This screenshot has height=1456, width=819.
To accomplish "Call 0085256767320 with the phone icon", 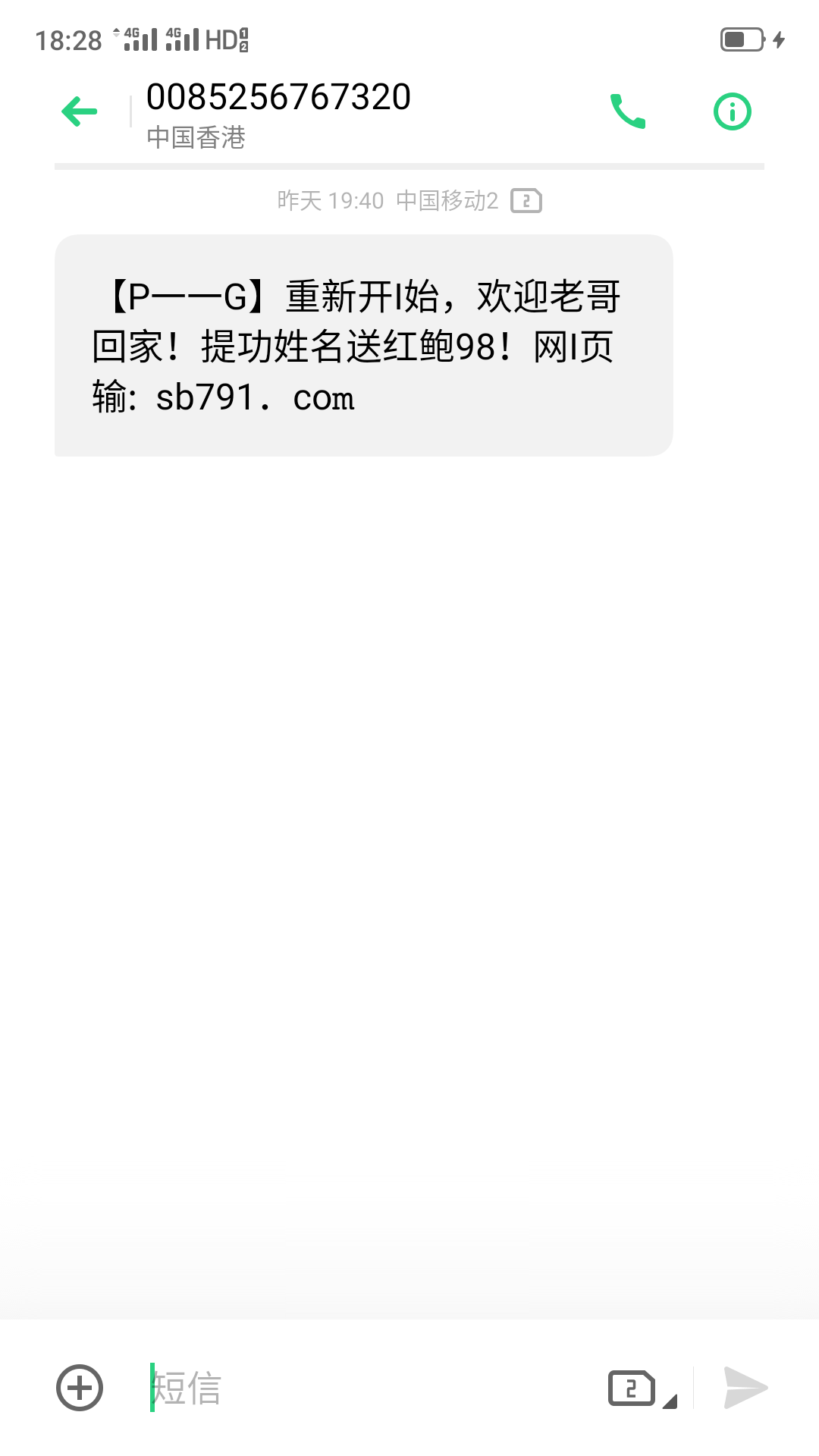I will click(628, 111).
